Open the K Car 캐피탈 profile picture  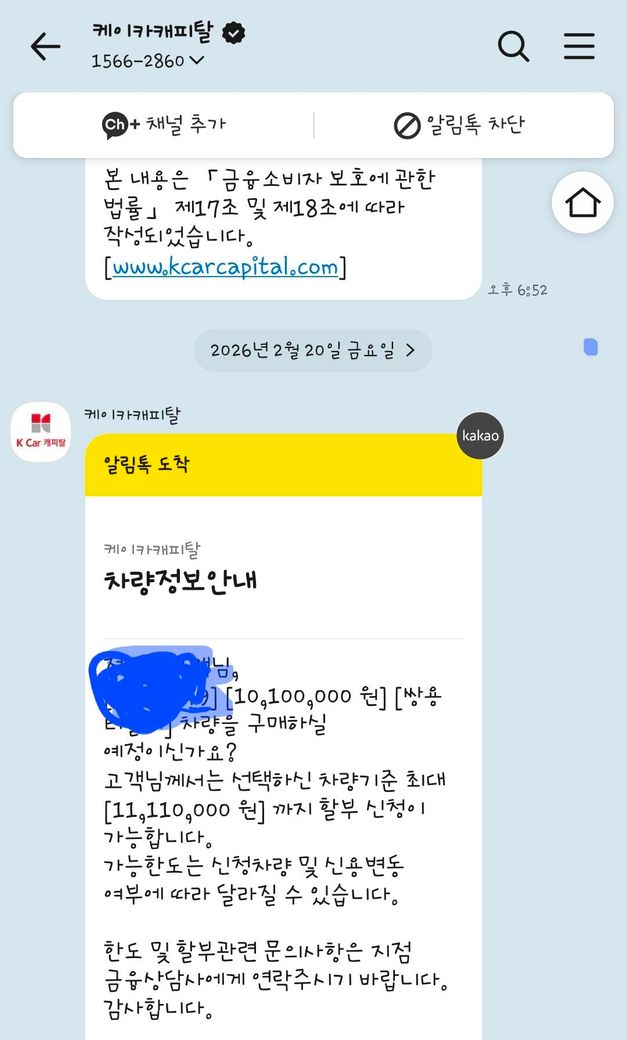(41, 431)
